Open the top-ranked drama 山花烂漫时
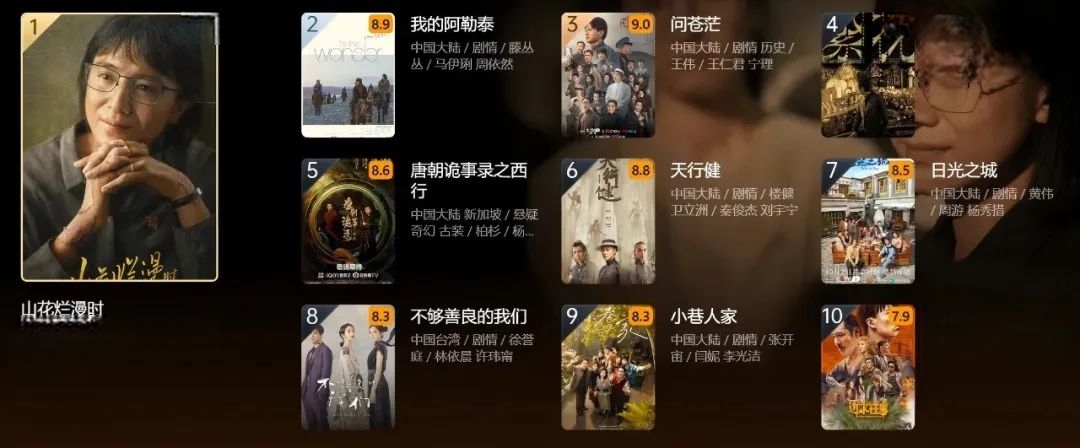This screenshot has width=1080, height=448. coord(119,147)
